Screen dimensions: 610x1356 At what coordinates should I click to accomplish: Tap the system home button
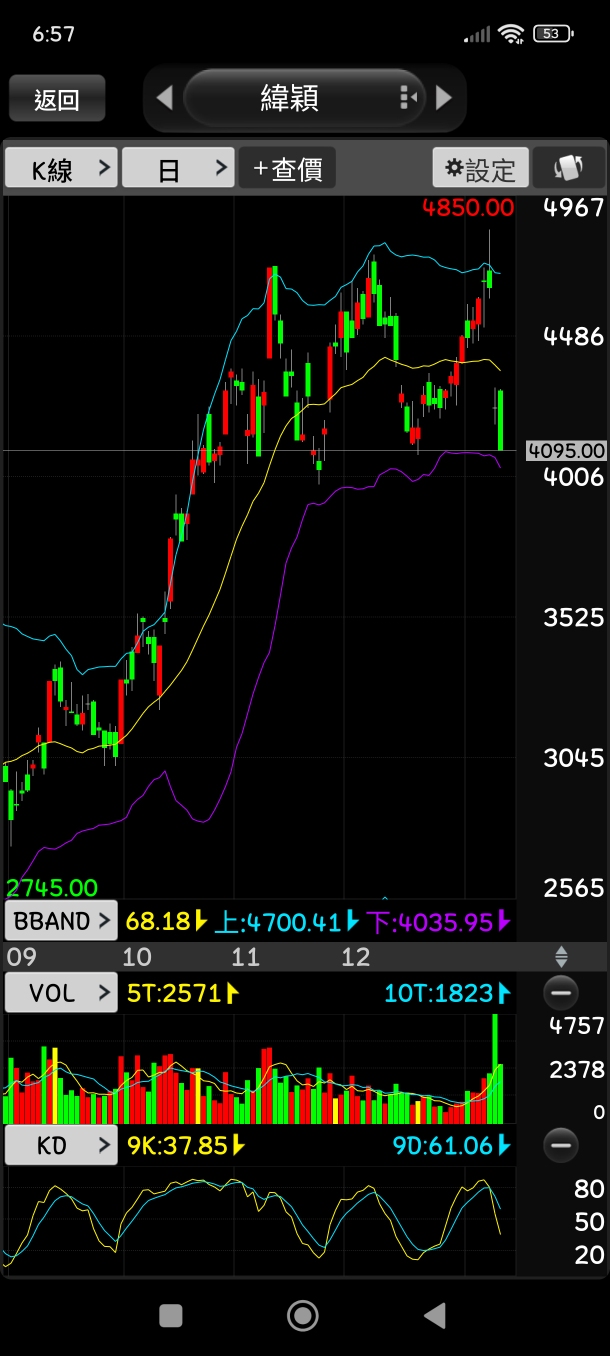coord(303,1315)
